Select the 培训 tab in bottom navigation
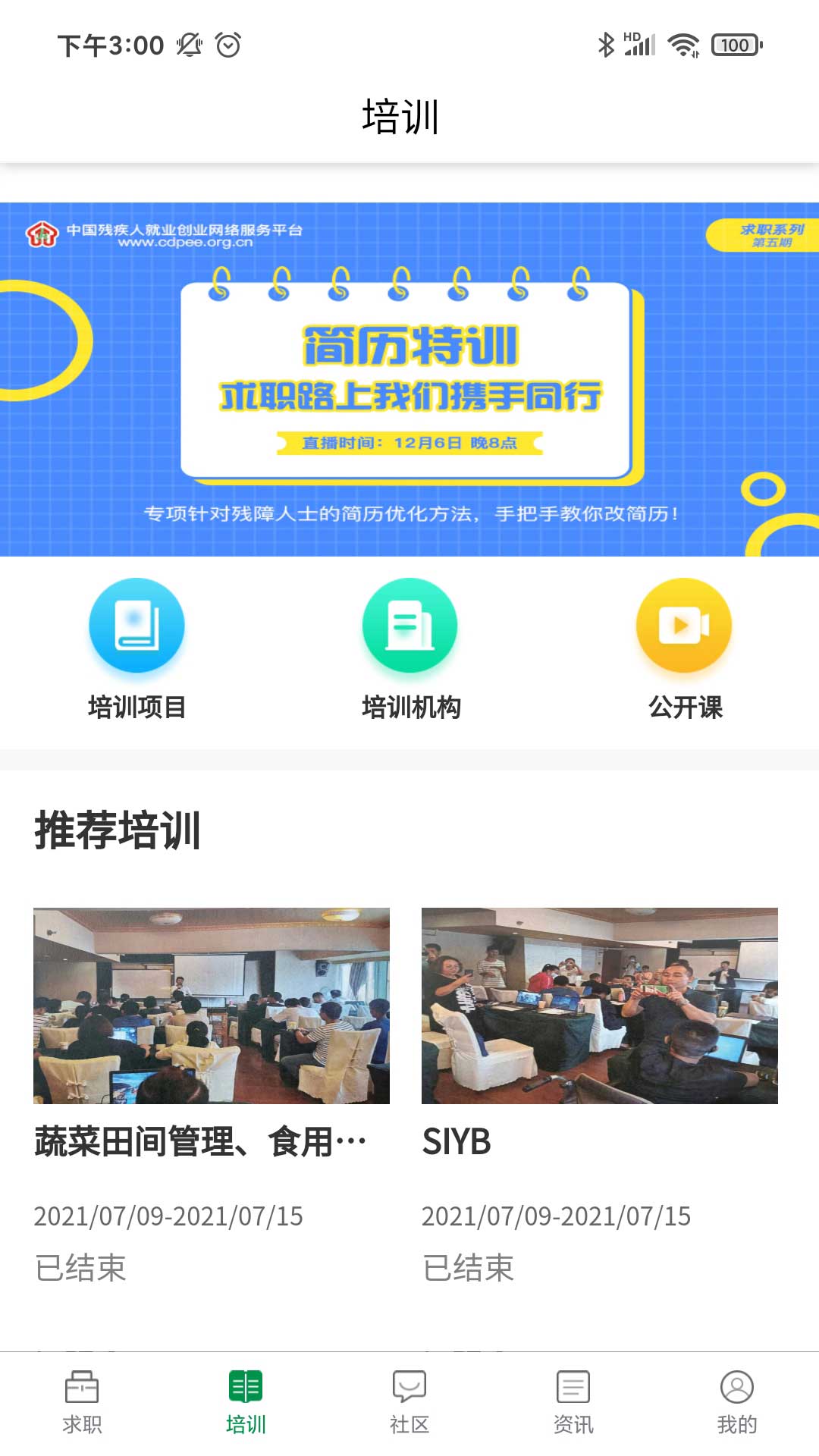 click(x=246, y=1403)
